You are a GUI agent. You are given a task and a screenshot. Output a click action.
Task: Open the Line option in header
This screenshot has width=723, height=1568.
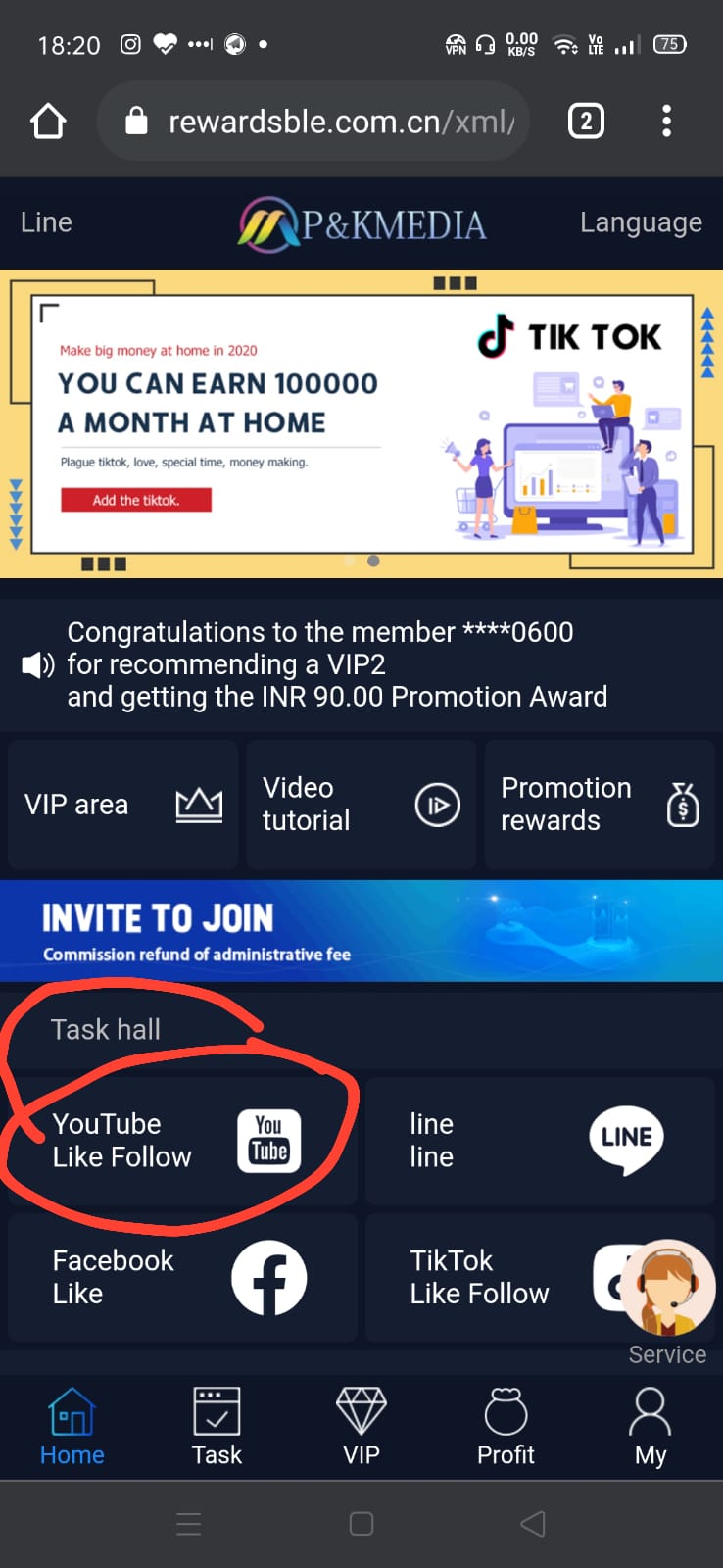point(46,222)
